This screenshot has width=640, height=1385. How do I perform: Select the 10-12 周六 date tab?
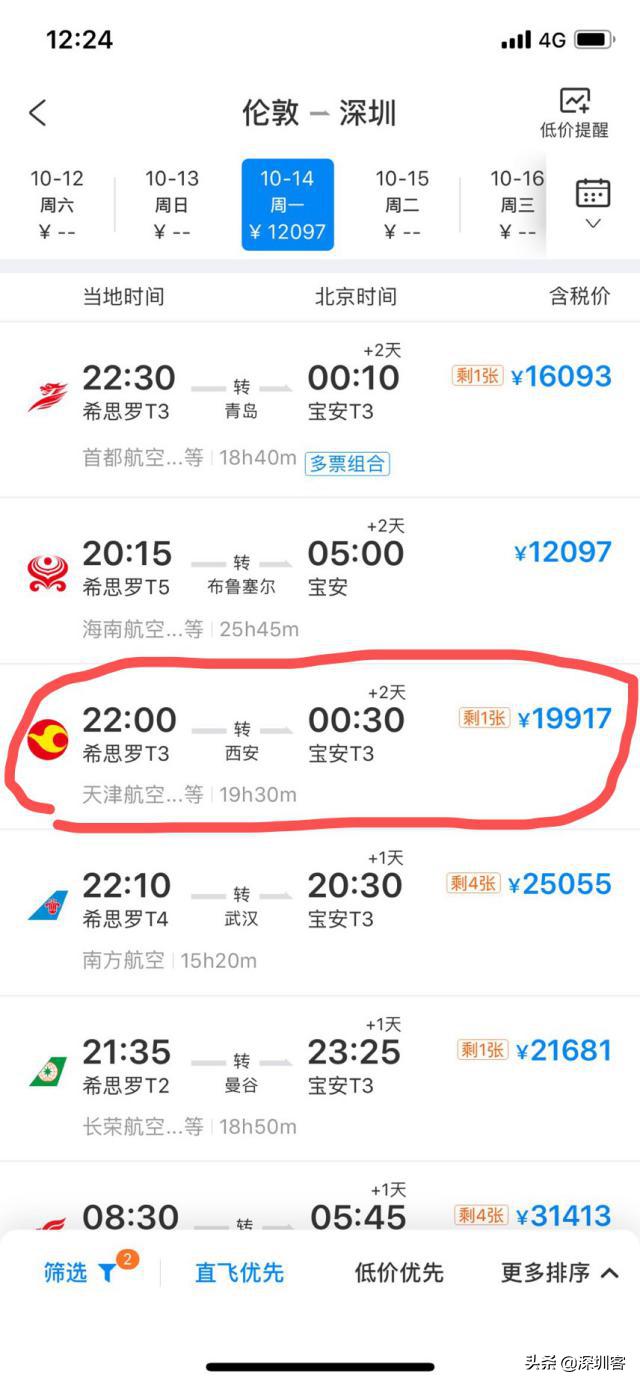click(x=57, y=205)
